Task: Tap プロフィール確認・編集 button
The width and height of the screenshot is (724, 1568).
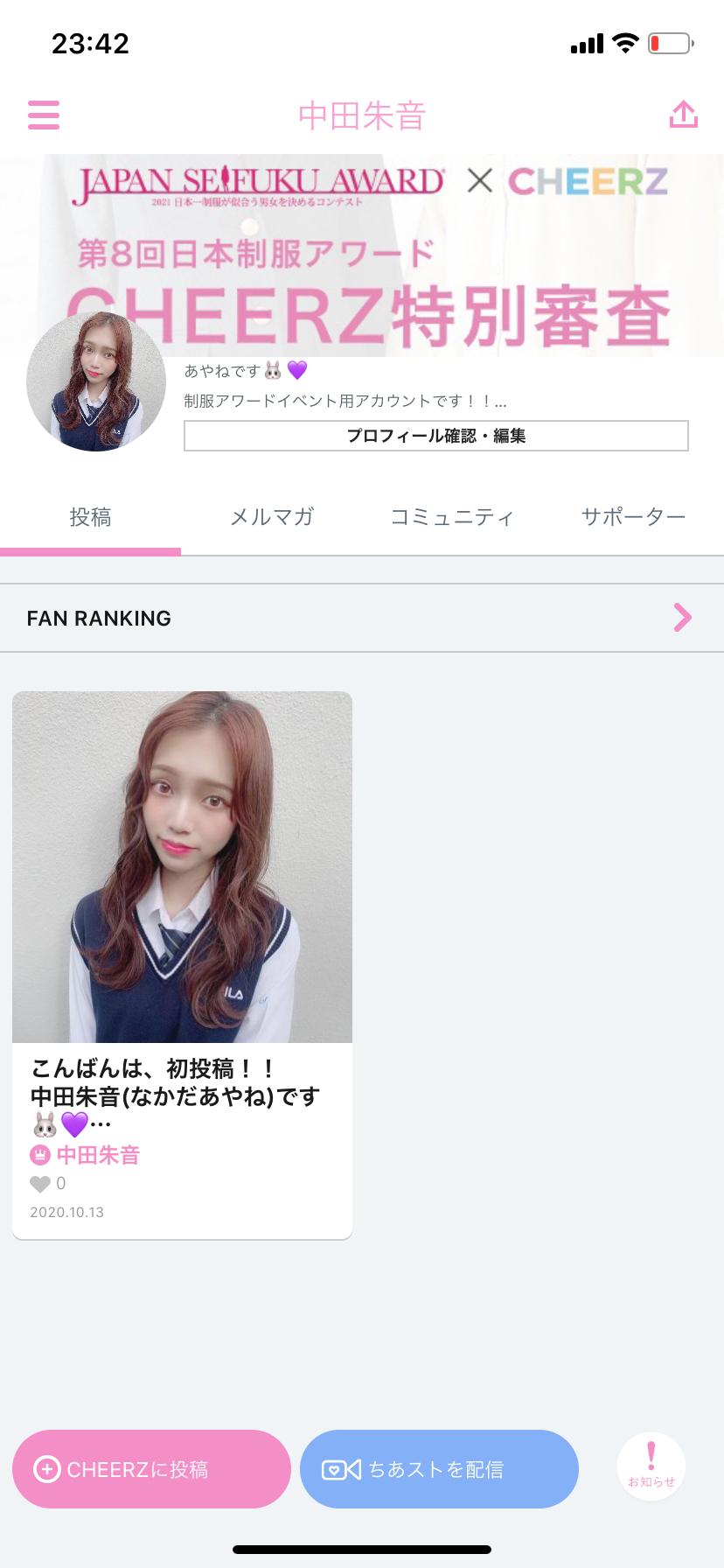Action: click(x=435, y=436)
